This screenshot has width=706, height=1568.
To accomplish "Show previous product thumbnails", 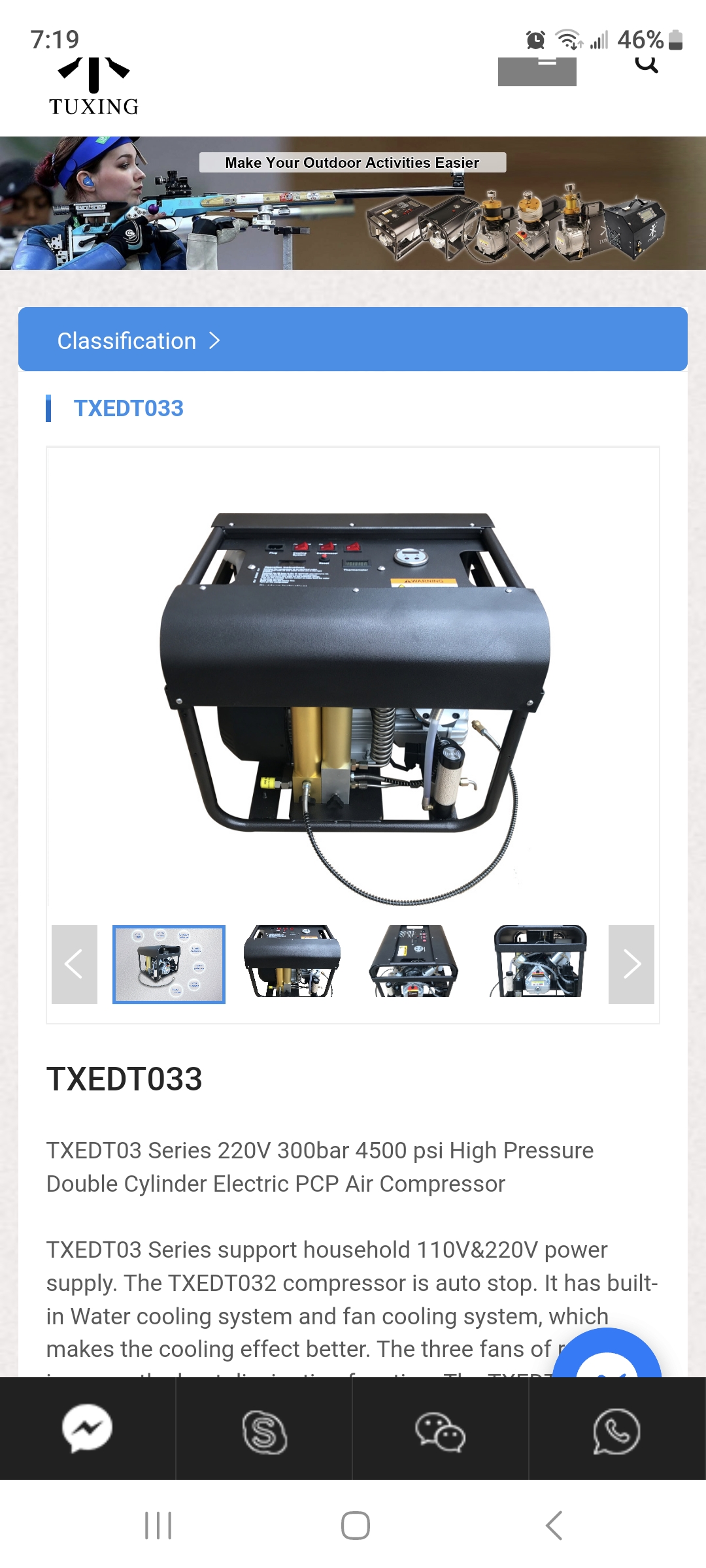I will [75, 964].
